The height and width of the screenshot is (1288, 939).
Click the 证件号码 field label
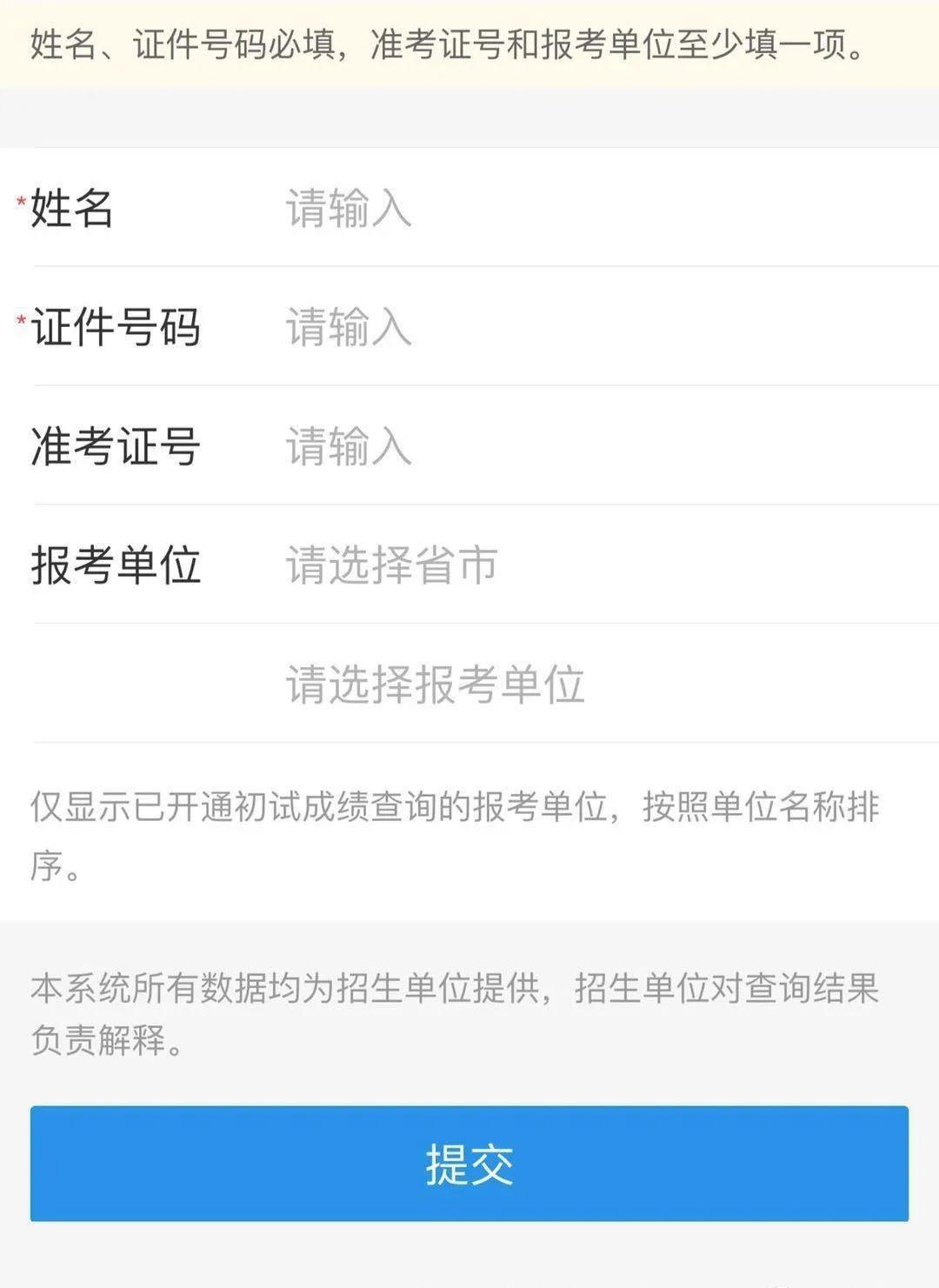coord(117,329)
